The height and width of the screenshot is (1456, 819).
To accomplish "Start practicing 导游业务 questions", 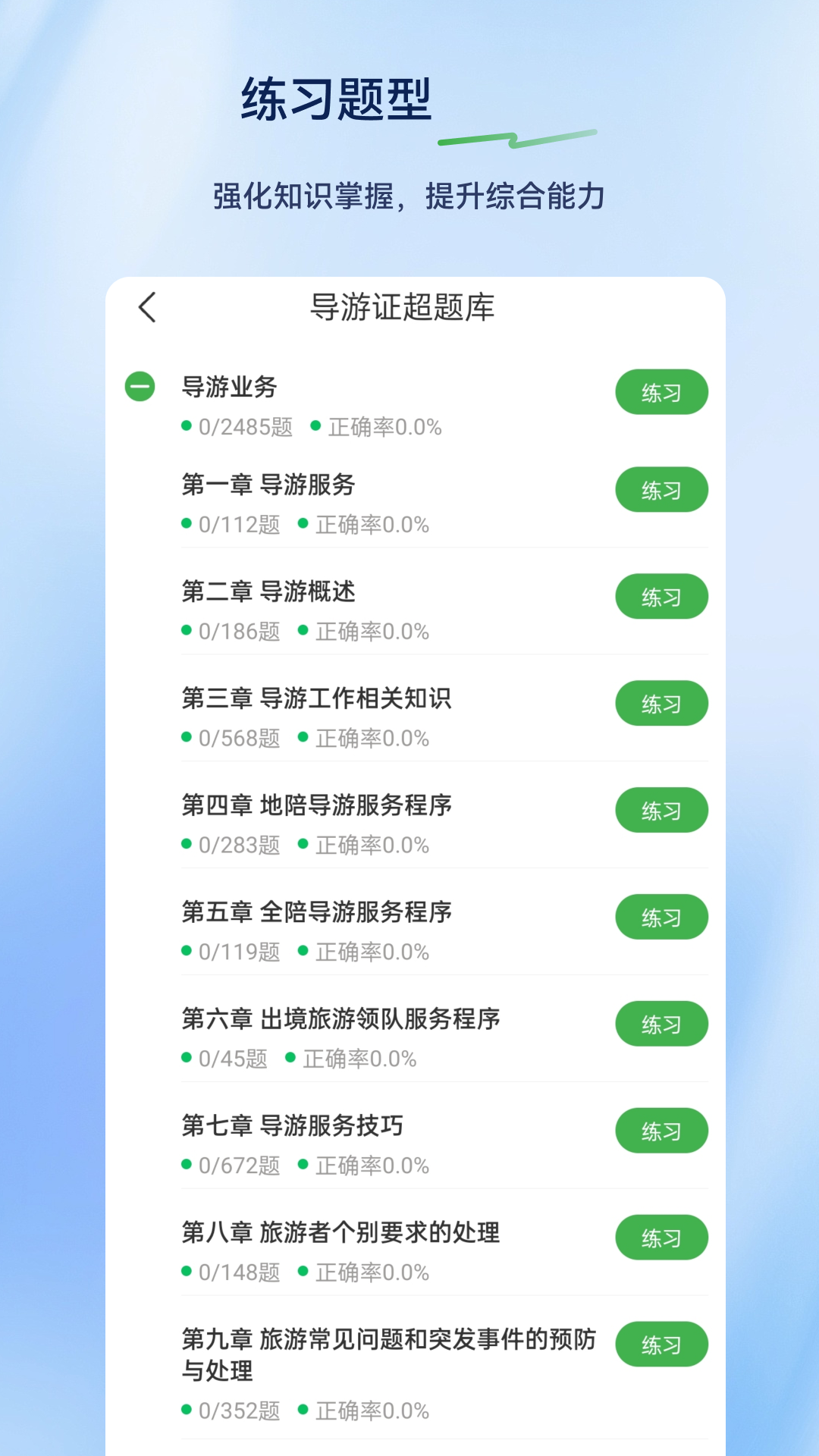I will click(x=661, y=391).
